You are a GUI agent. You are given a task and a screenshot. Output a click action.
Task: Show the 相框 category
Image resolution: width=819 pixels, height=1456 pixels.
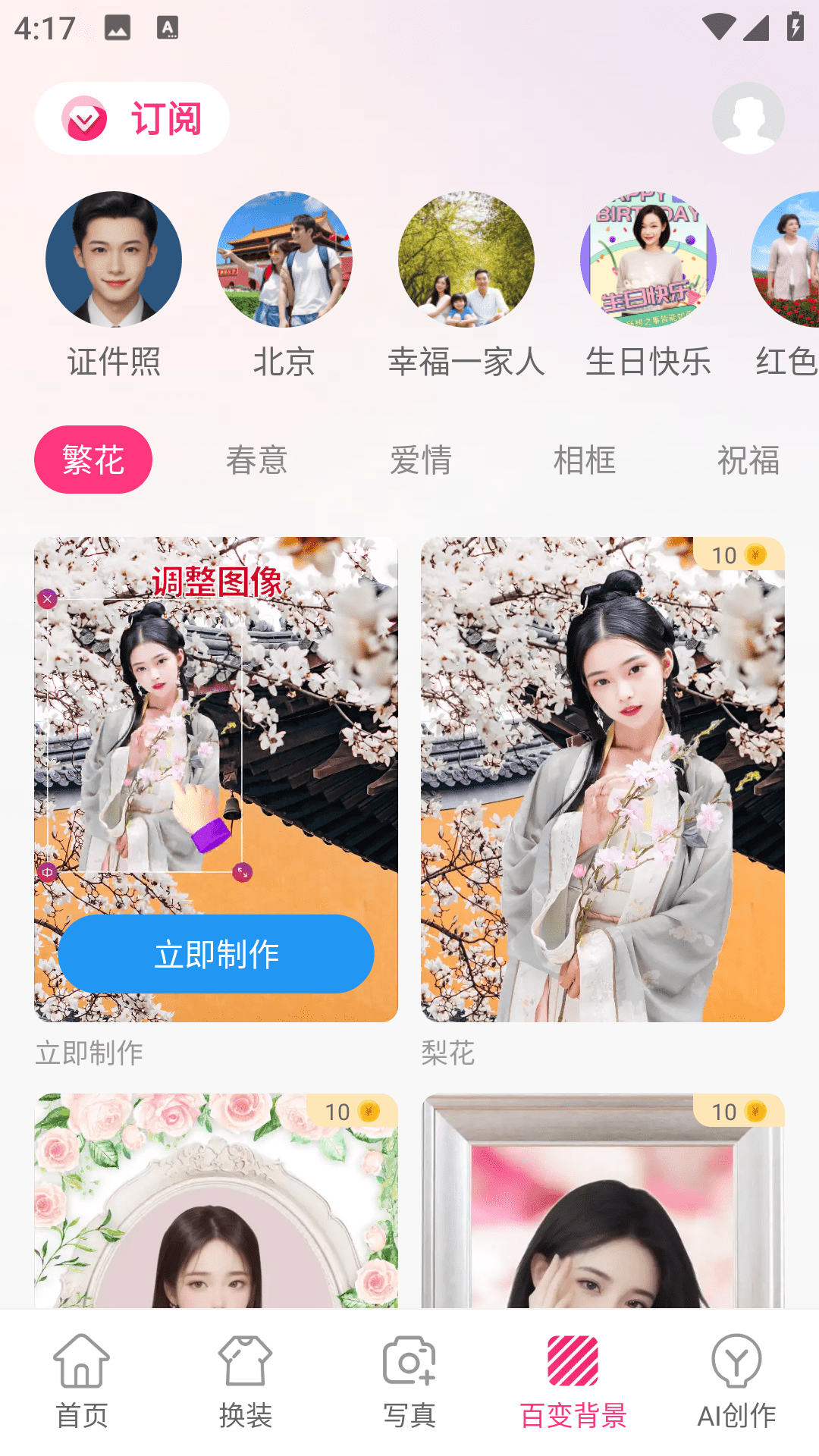click(x=585, y=460)
